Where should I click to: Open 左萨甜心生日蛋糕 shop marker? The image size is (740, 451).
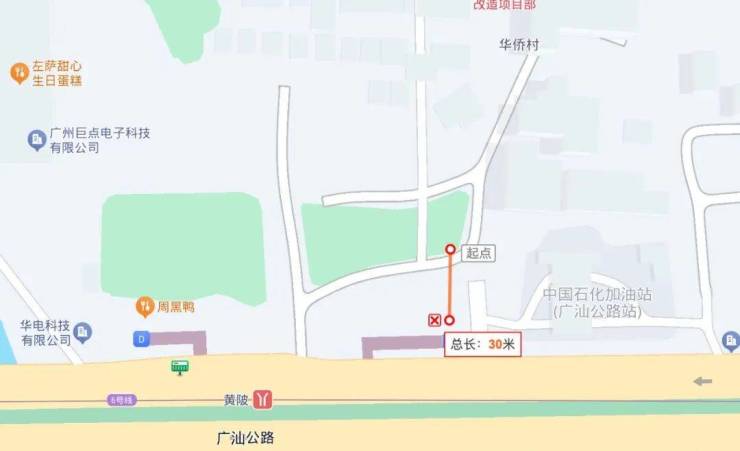point(18,72)
